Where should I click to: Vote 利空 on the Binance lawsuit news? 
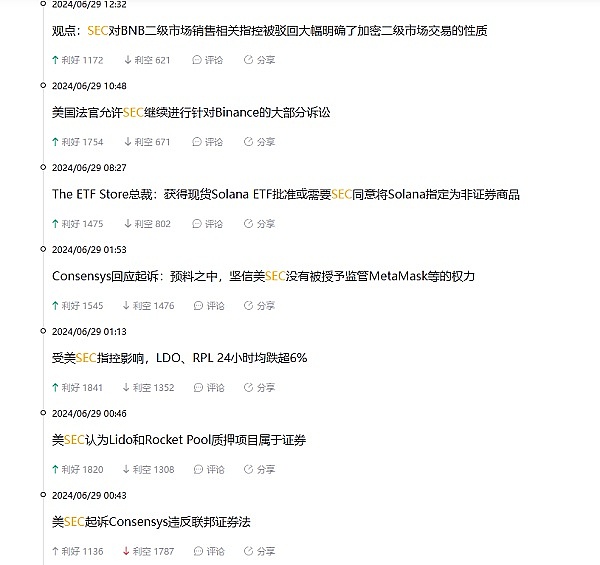pos(146,142)
